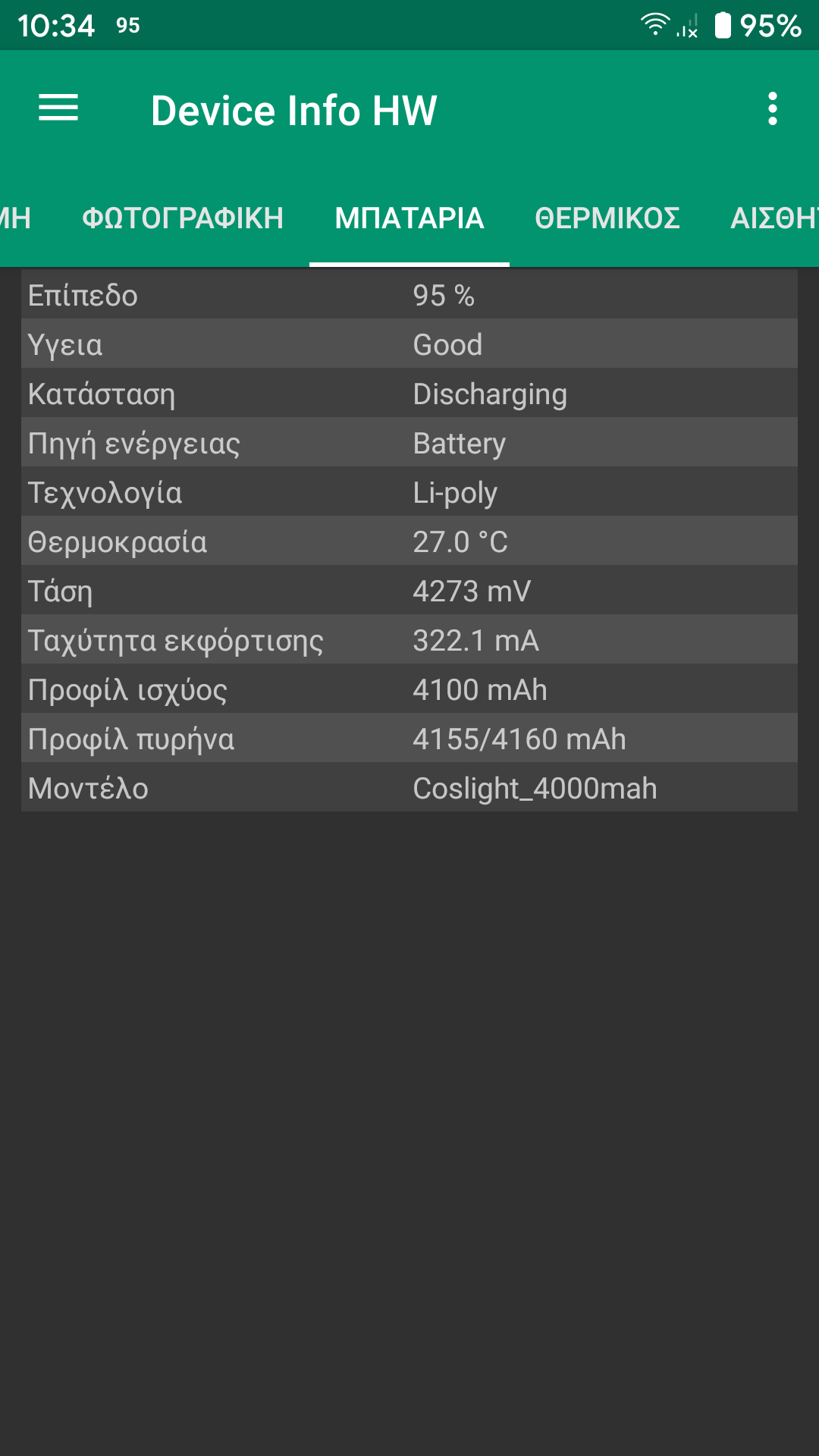This screenshot has width=819, height=1456.
Task: Switch to the ΦΩΤΟΓΡΑΦΙΚΗ tab
Action: click(183, 218)
